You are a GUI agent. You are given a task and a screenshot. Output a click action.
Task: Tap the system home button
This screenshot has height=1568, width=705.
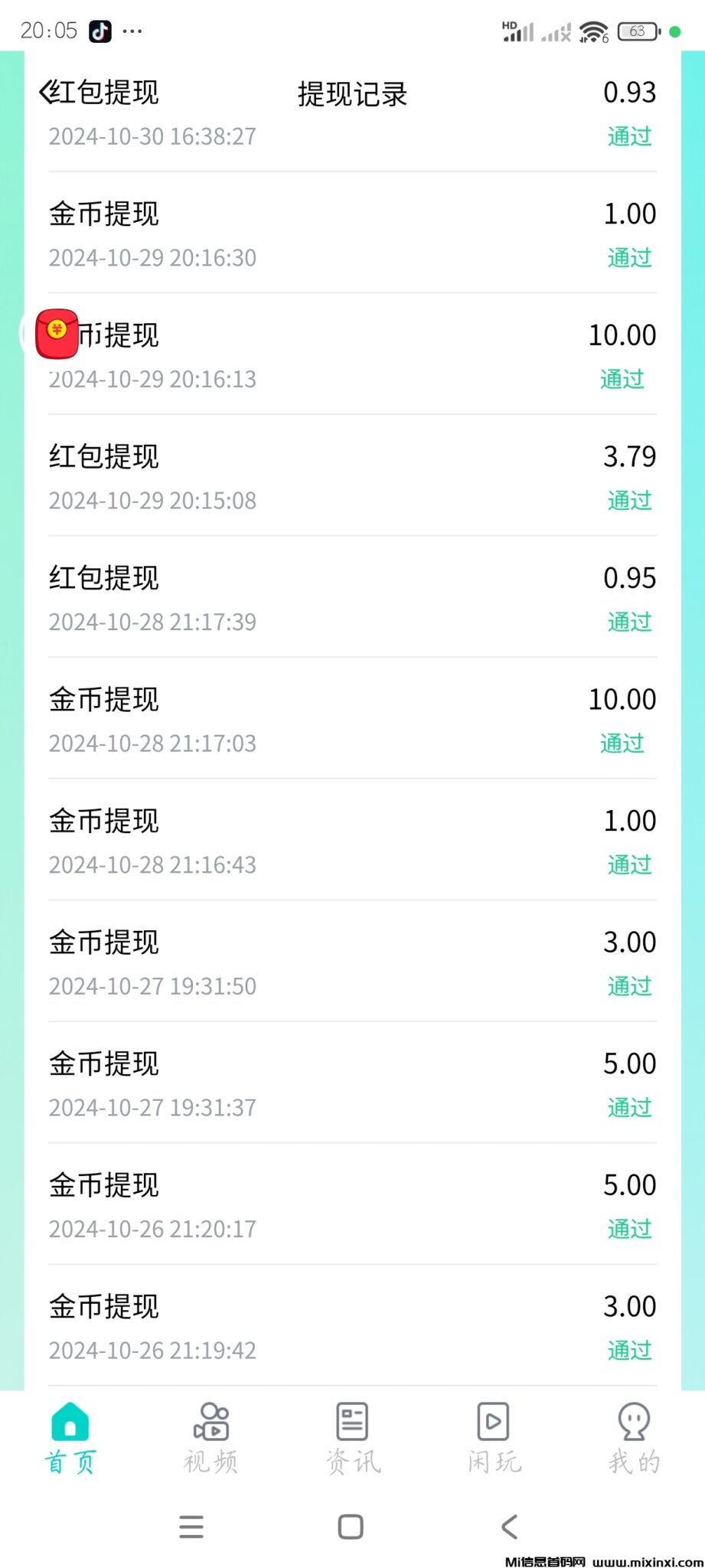pos(351,1527)
